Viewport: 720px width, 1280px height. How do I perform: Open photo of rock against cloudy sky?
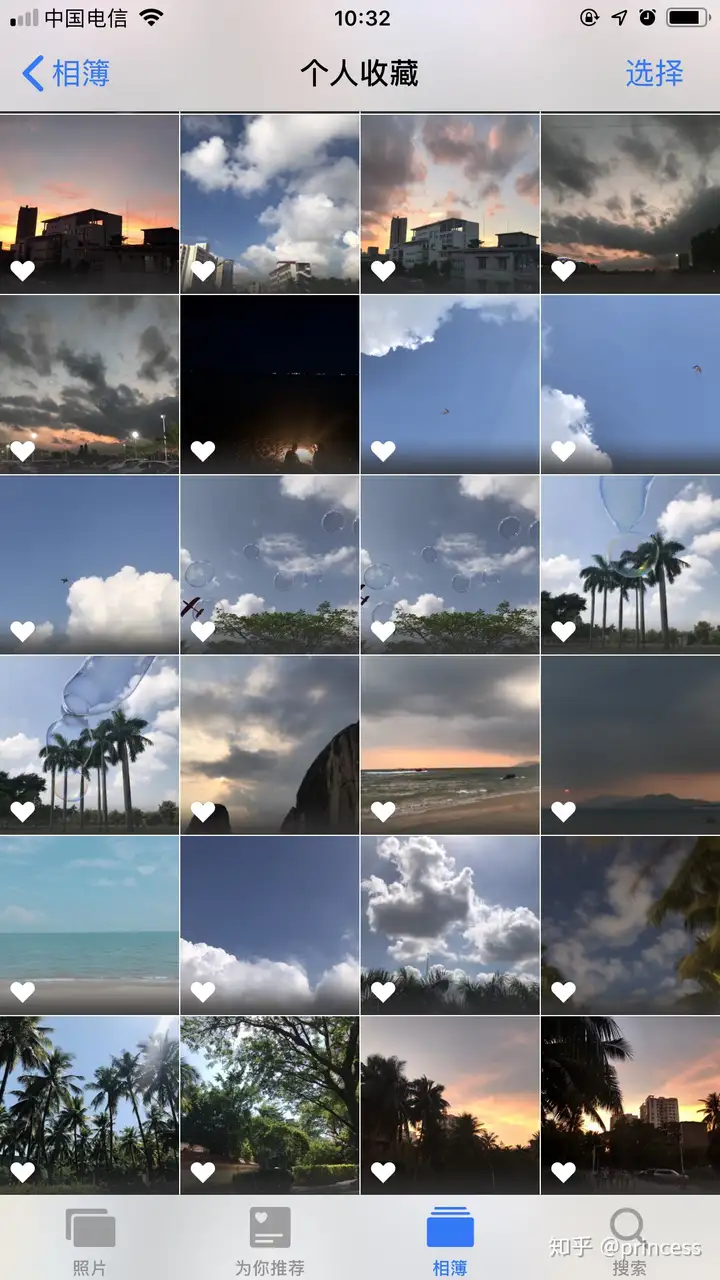(x=269, y=745)
